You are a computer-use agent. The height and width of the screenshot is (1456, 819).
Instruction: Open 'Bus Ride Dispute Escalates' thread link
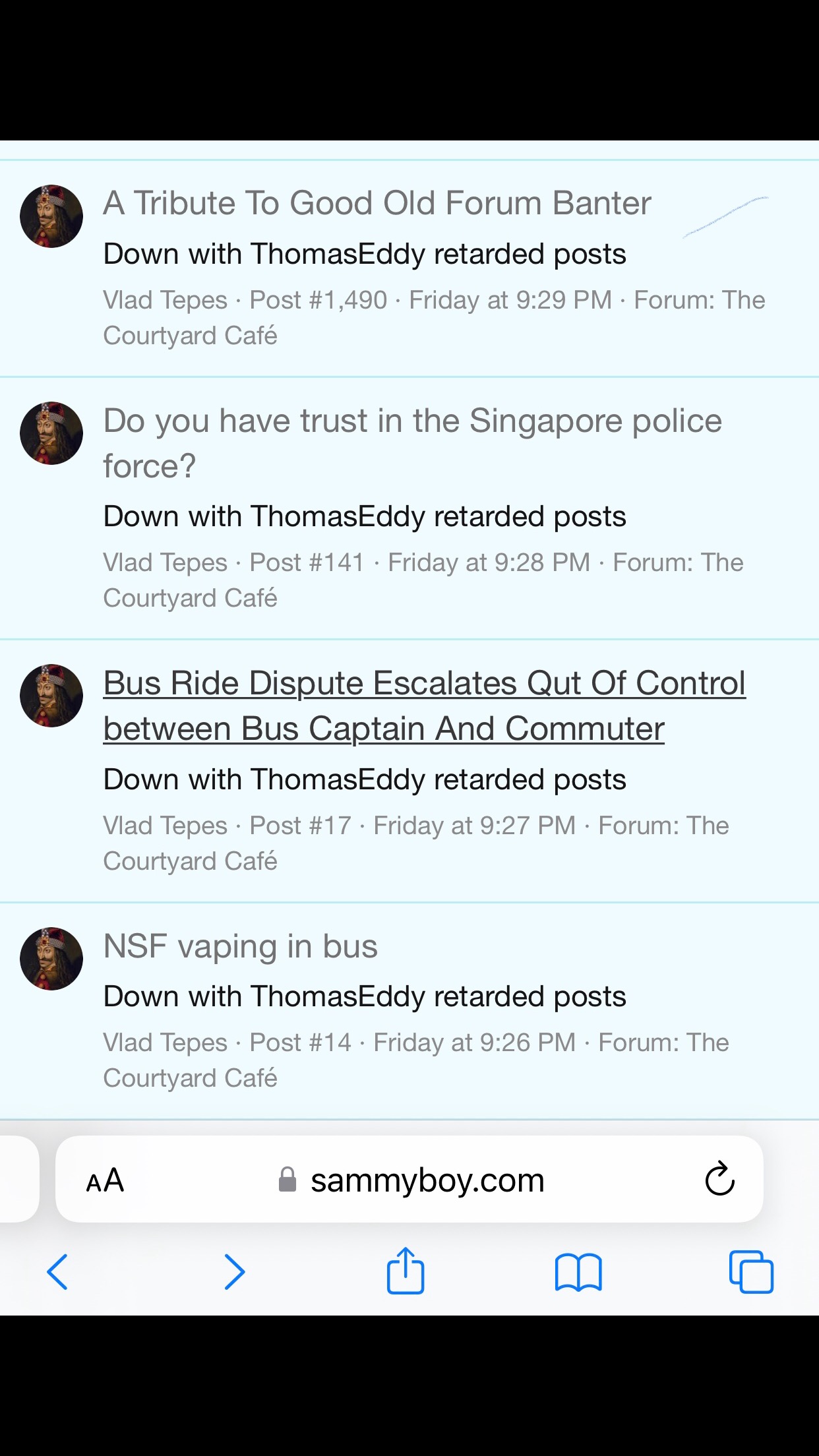click(x=424, y=706)
